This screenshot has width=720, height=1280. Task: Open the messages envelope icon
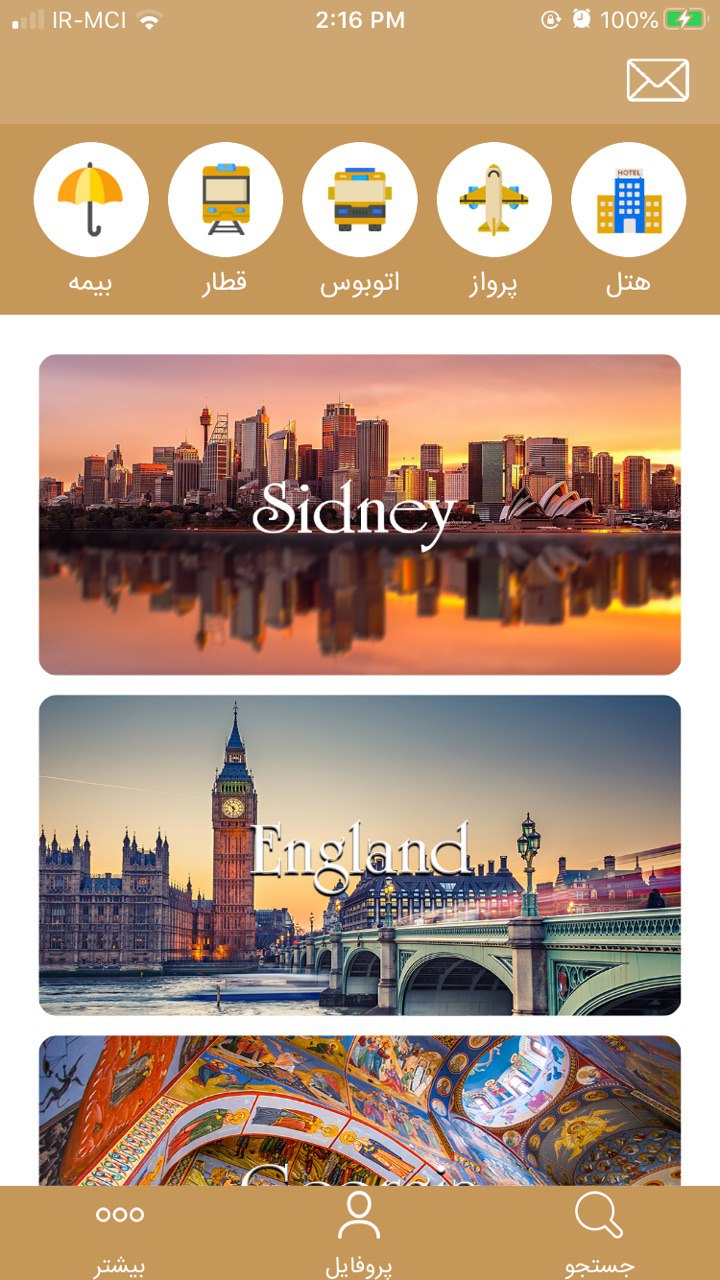pyautogui.click(x=657, y=80)
